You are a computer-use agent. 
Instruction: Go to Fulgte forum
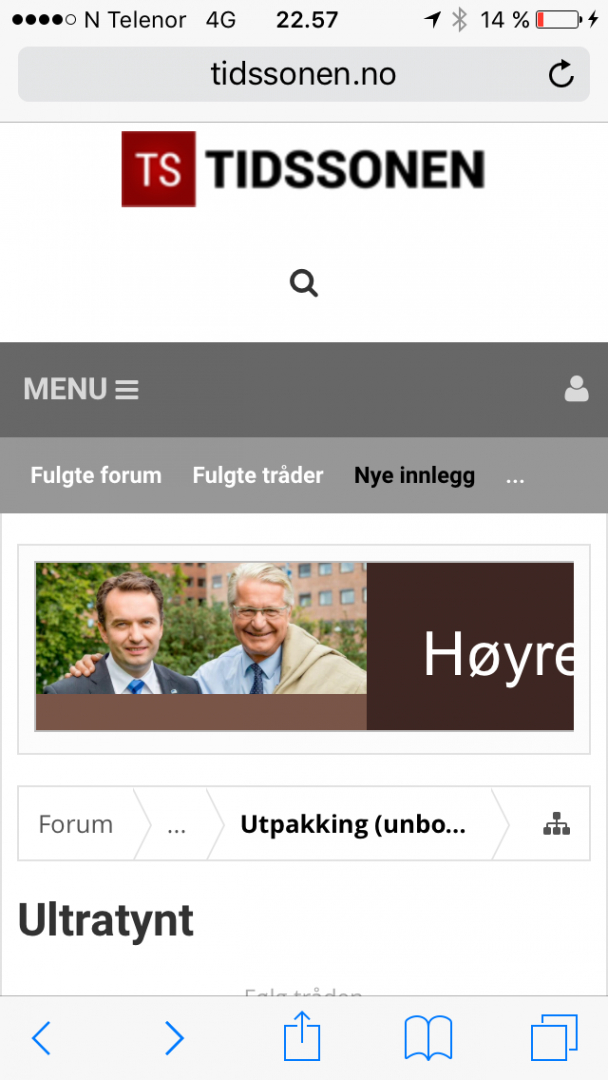pyautogui.click(x=96, y=475)
